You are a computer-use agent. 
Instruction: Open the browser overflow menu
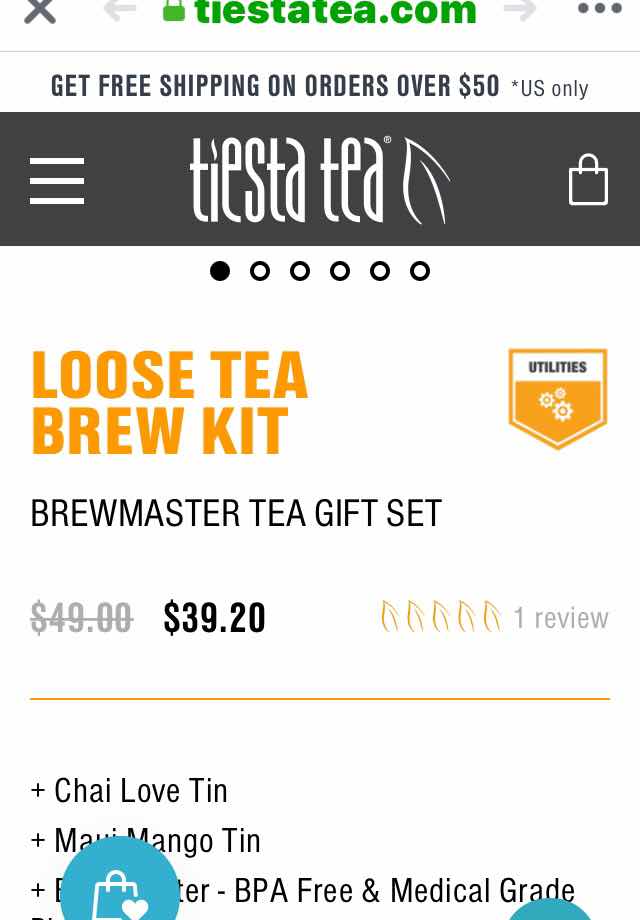[x=599, y=9]
